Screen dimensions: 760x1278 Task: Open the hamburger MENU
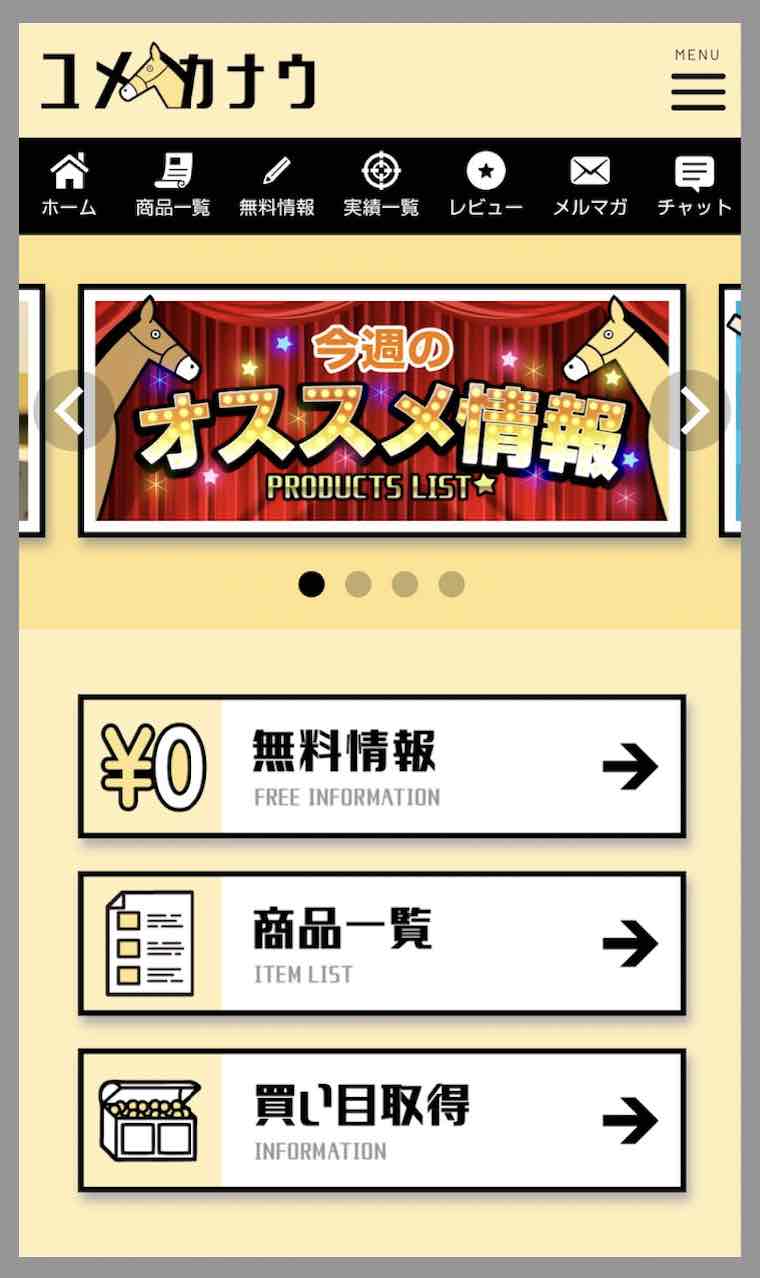point(697,92)
